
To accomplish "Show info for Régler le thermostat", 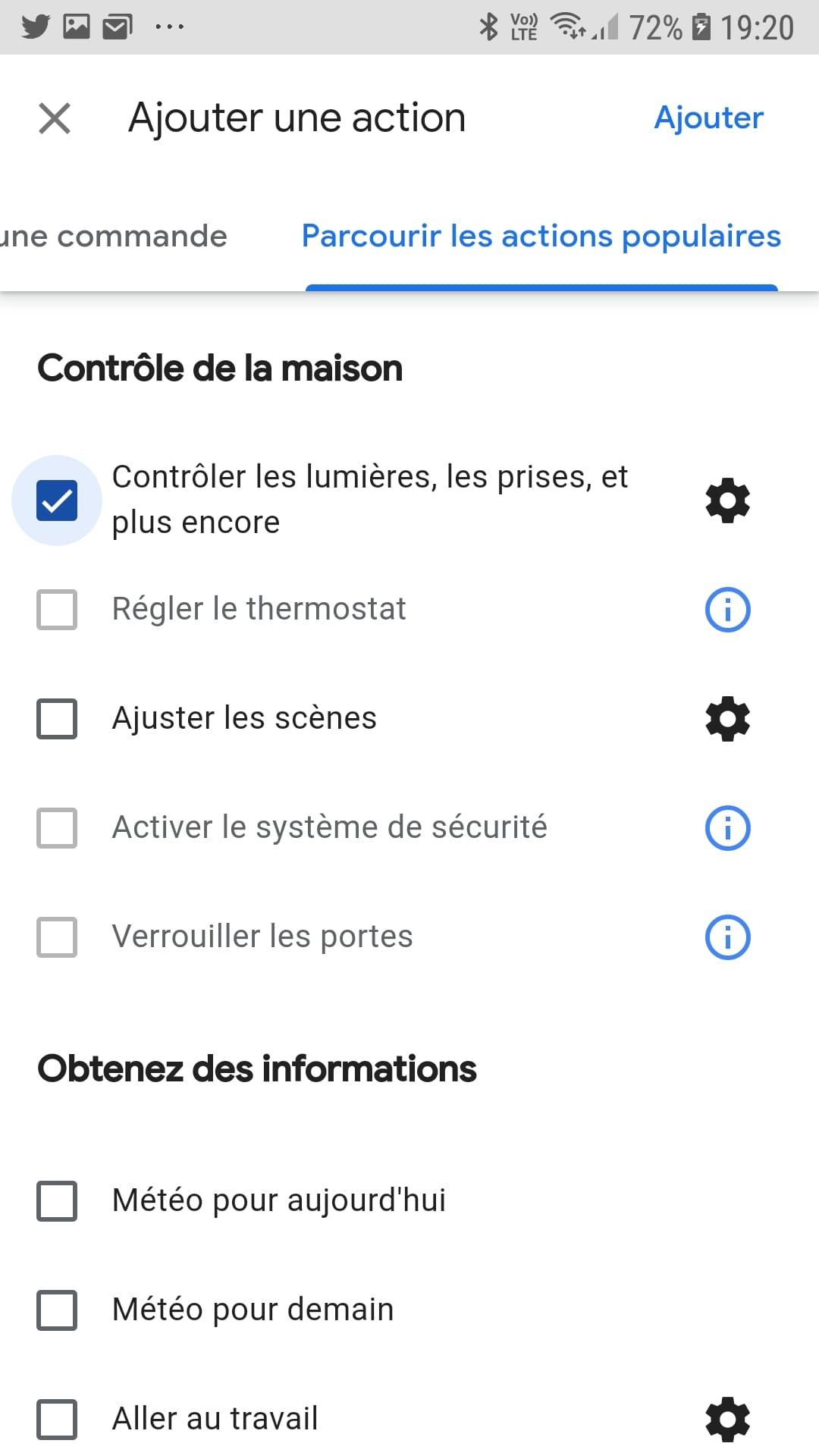I will [x=728, y=610].
